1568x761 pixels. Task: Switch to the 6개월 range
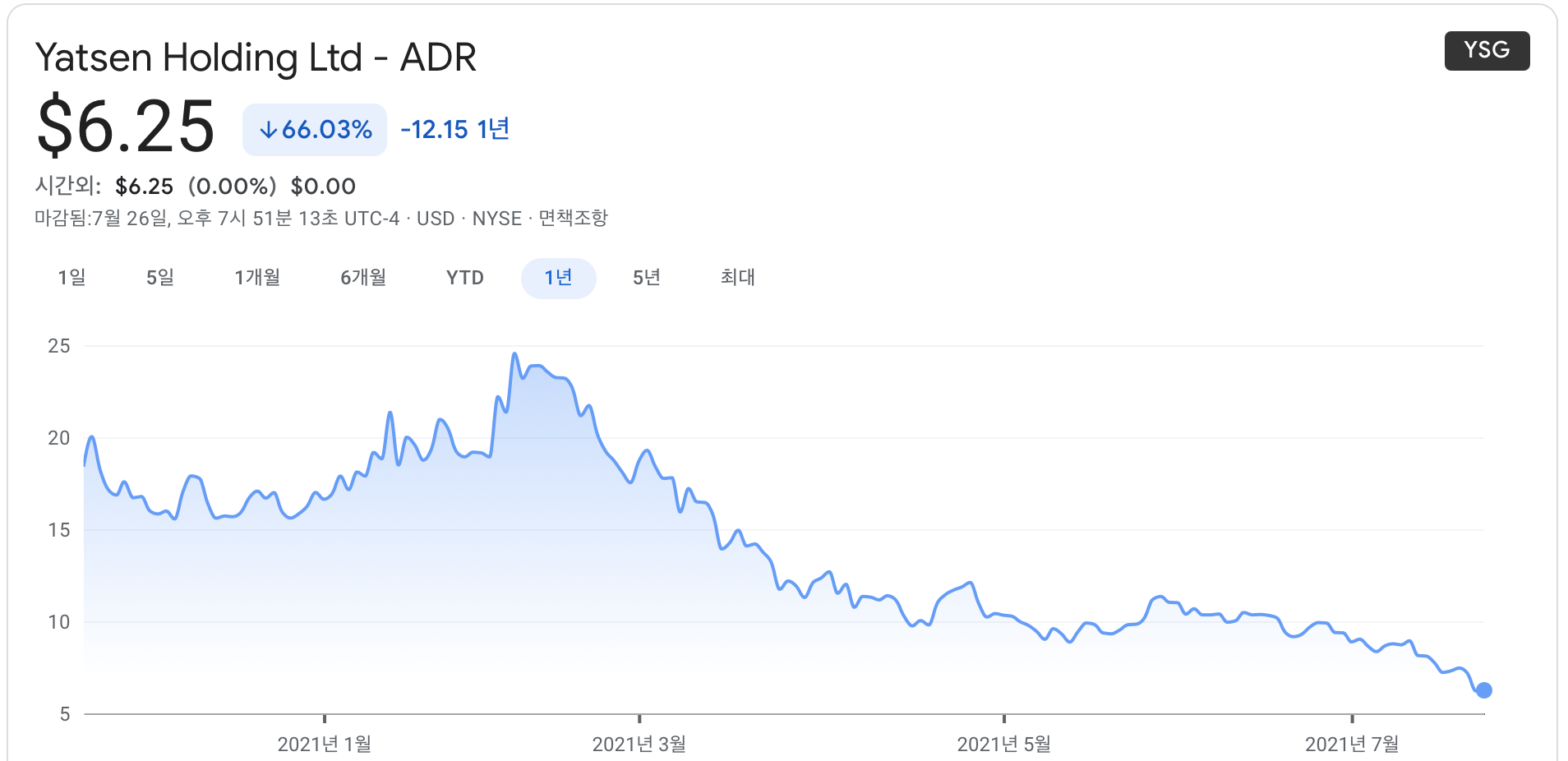click(x=363, y=278)
